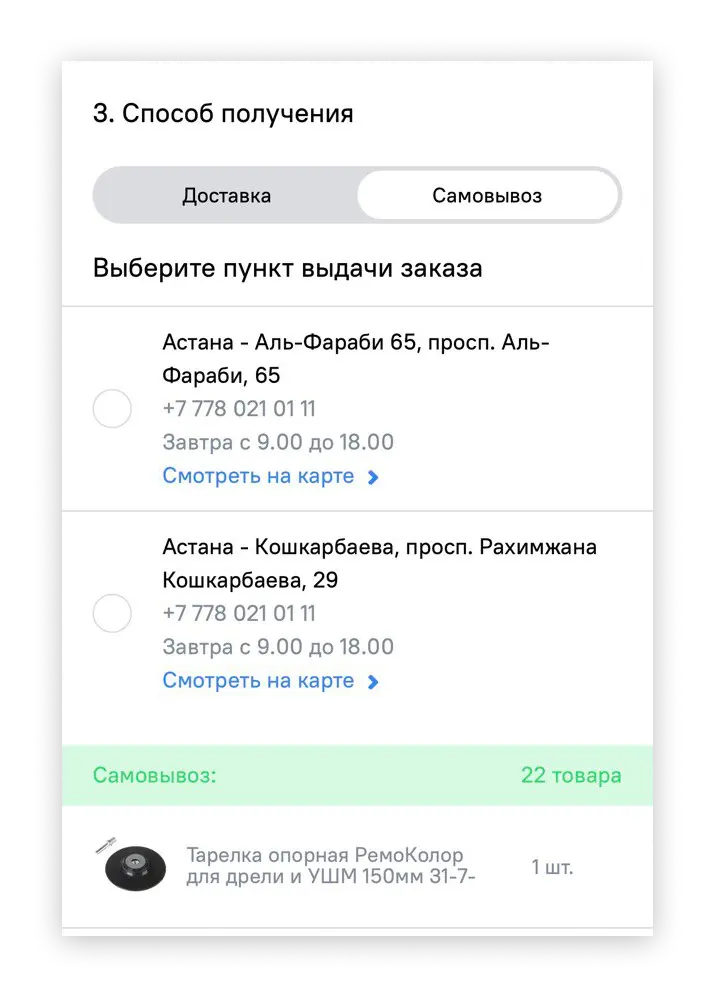Choose the Аль-Фараби 65 pickup point
715x997 pixels.
(112, 408)
